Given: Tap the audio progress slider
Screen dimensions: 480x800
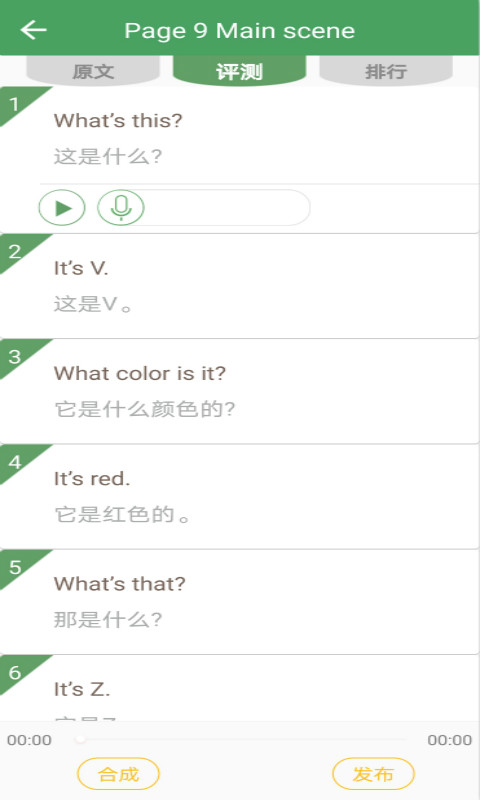Looking at the screenshot, I should point(241,739).
